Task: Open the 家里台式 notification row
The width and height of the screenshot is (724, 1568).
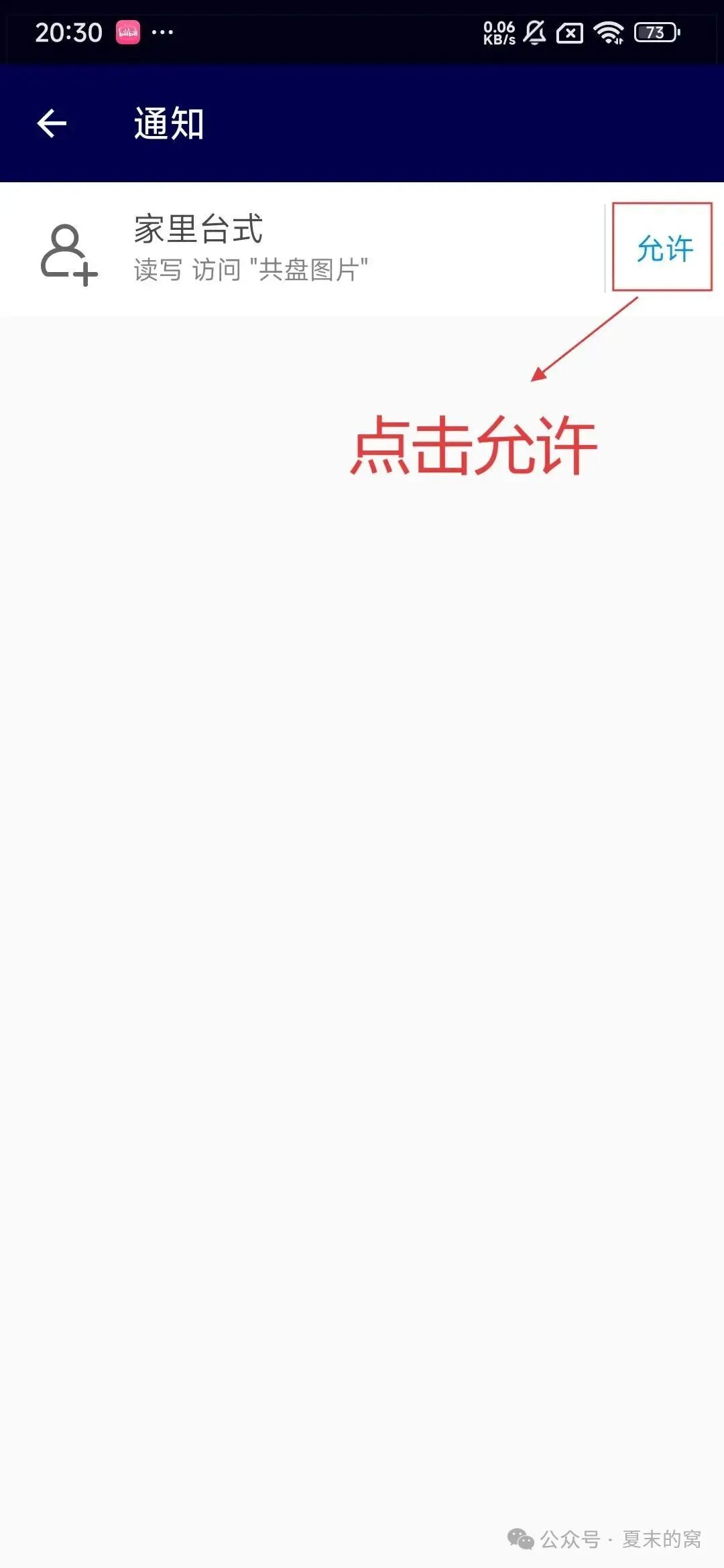Action: [302, 249]
